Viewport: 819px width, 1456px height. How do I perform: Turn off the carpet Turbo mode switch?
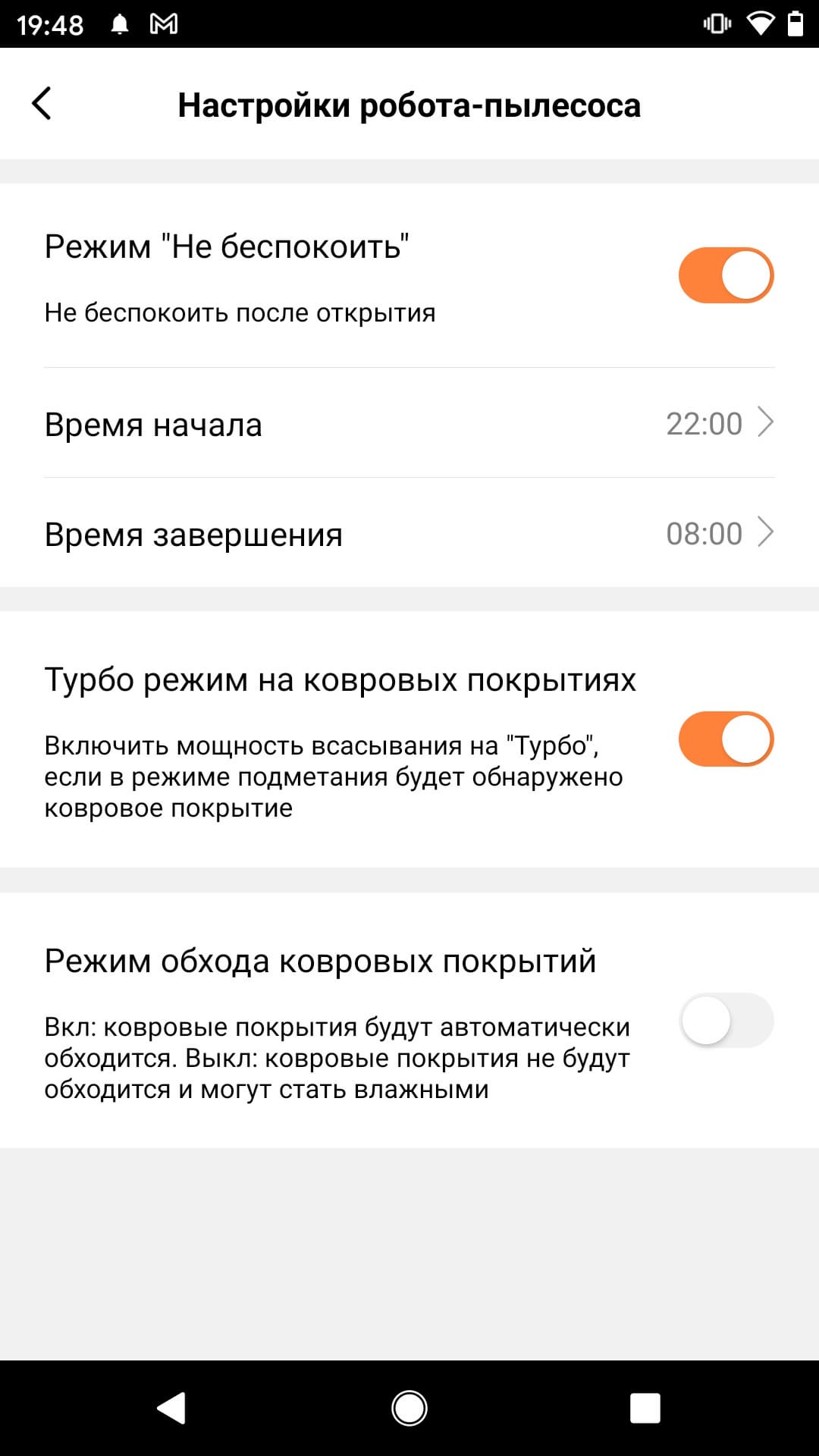[x=726, y=739]
